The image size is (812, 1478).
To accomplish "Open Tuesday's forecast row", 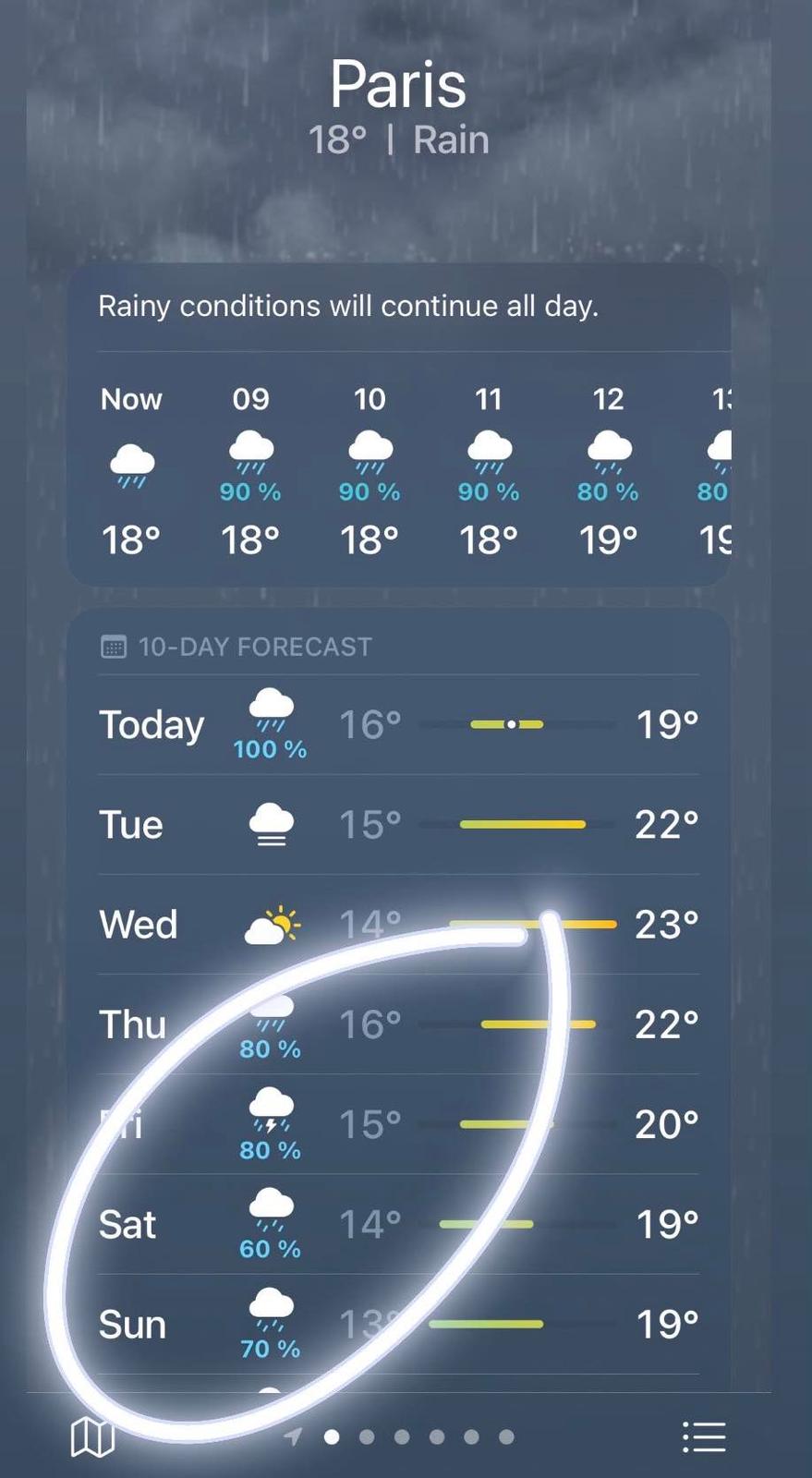I will click(398, 824).
